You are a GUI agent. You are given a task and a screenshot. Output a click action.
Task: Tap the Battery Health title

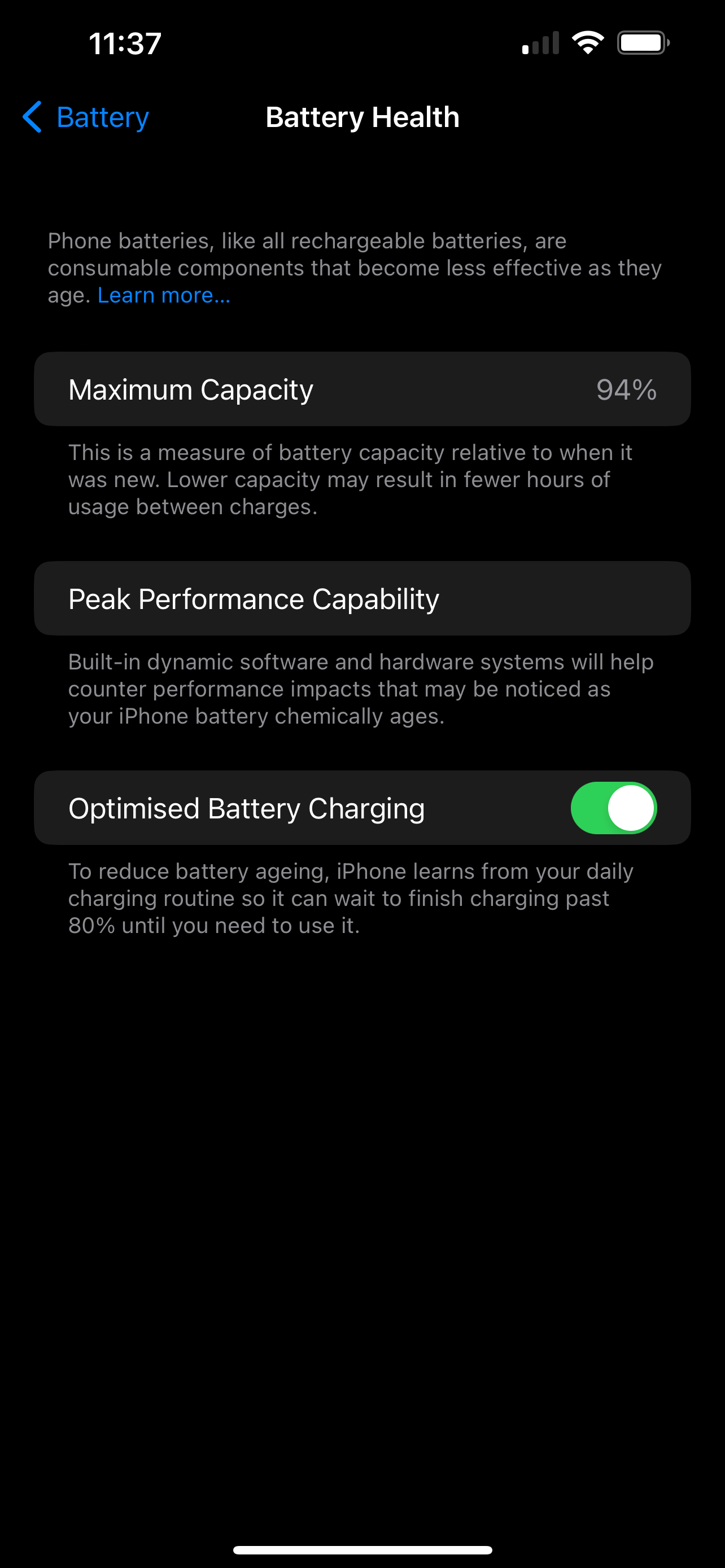coord(362,117)
